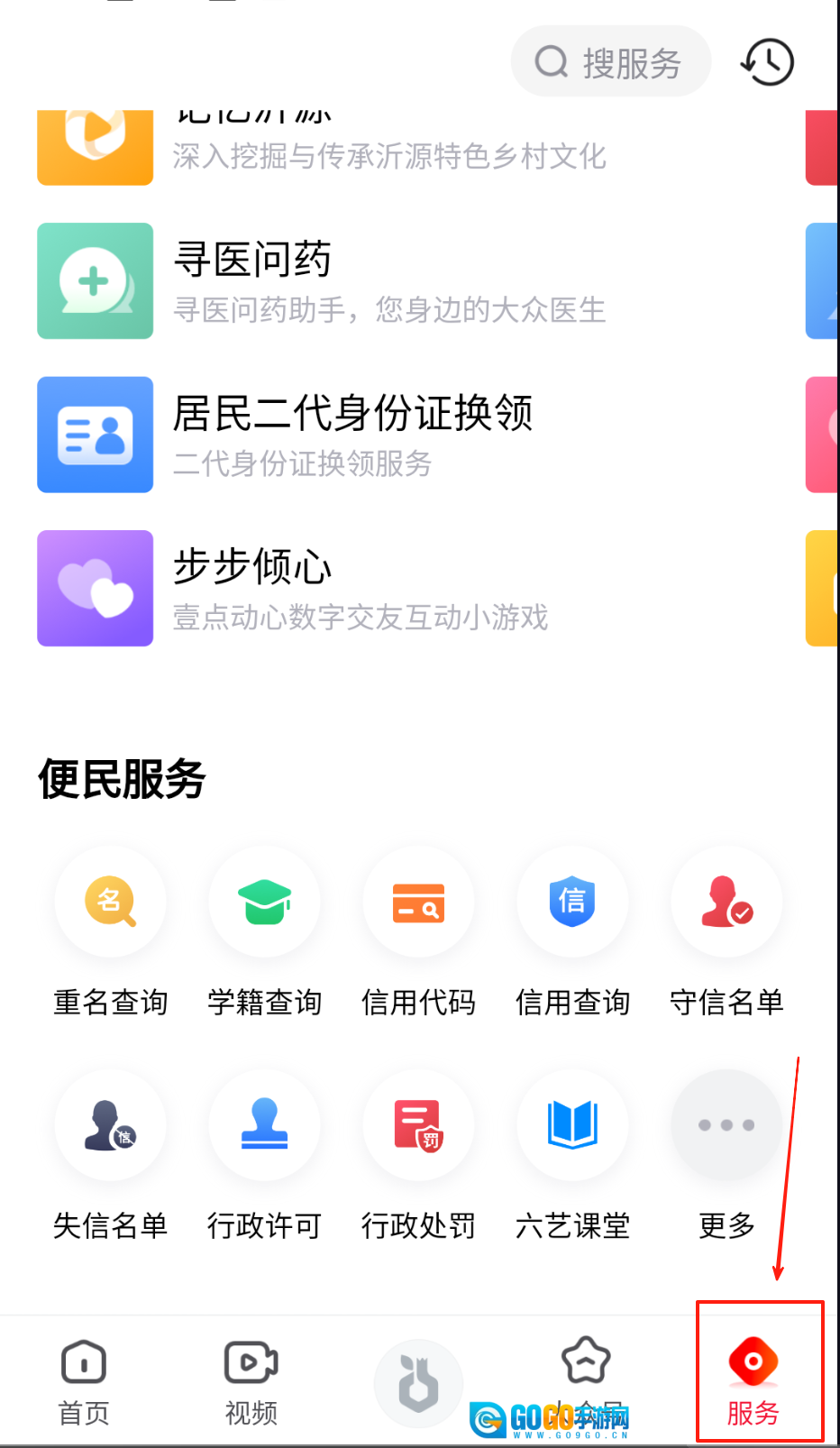Screen dimensions: 840x1448
Task: Open the 搜服务 search box
Action: tap(611, 62)
